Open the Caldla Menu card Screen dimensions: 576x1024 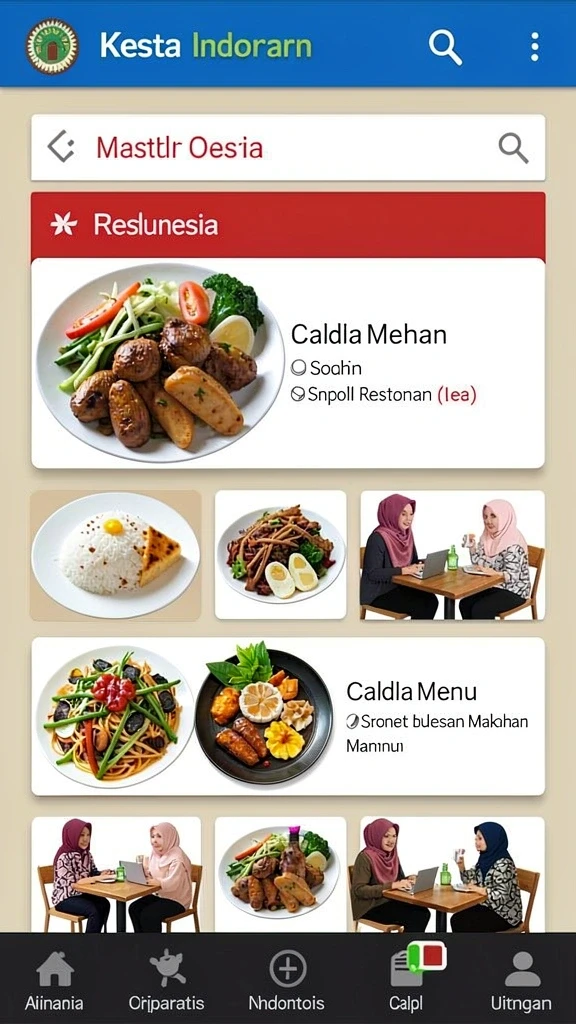(288, 716)
